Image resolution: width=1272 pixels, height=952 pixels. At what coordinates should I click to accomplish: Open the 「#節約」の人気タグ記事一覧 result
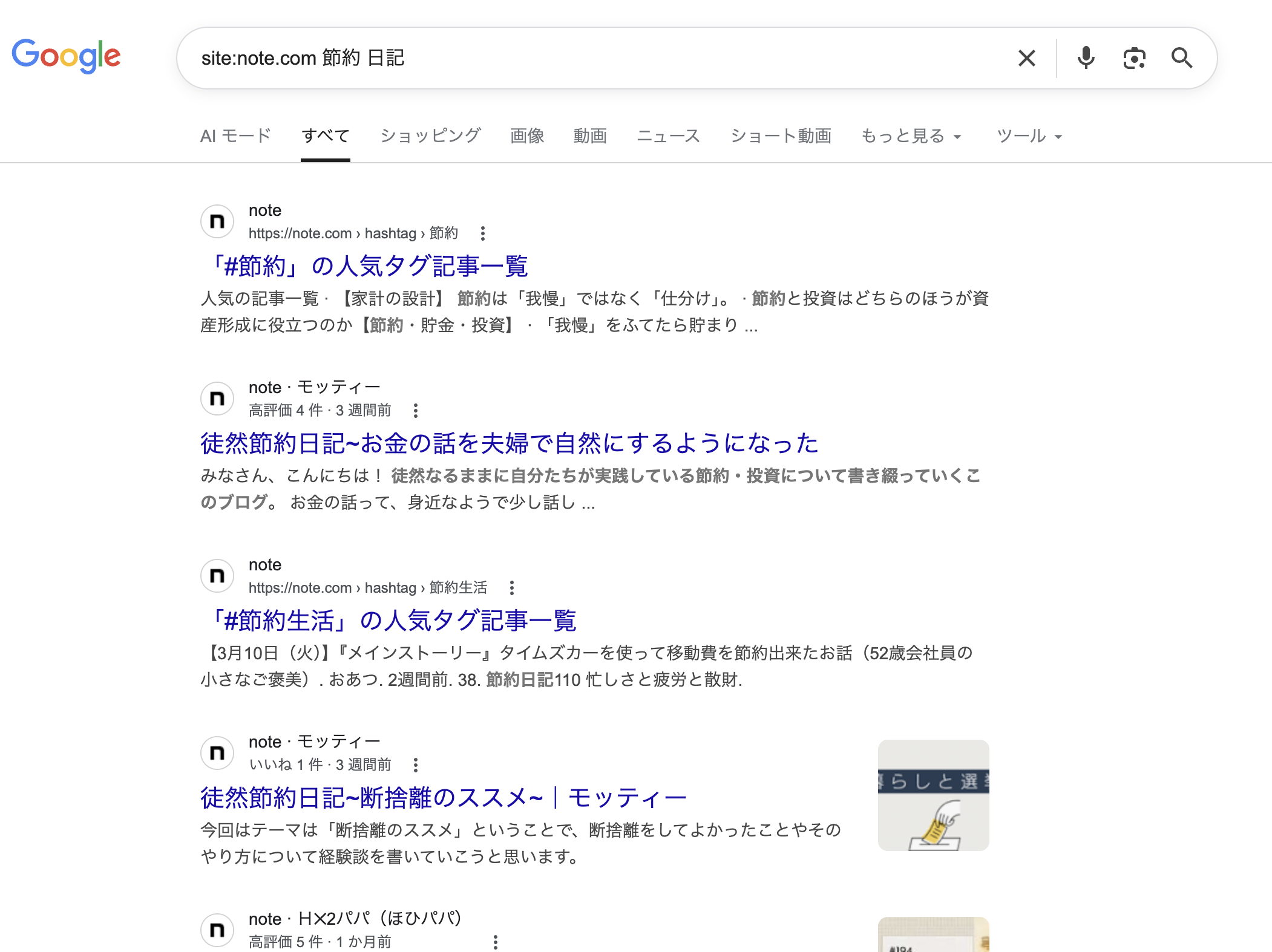pos(365,266)
